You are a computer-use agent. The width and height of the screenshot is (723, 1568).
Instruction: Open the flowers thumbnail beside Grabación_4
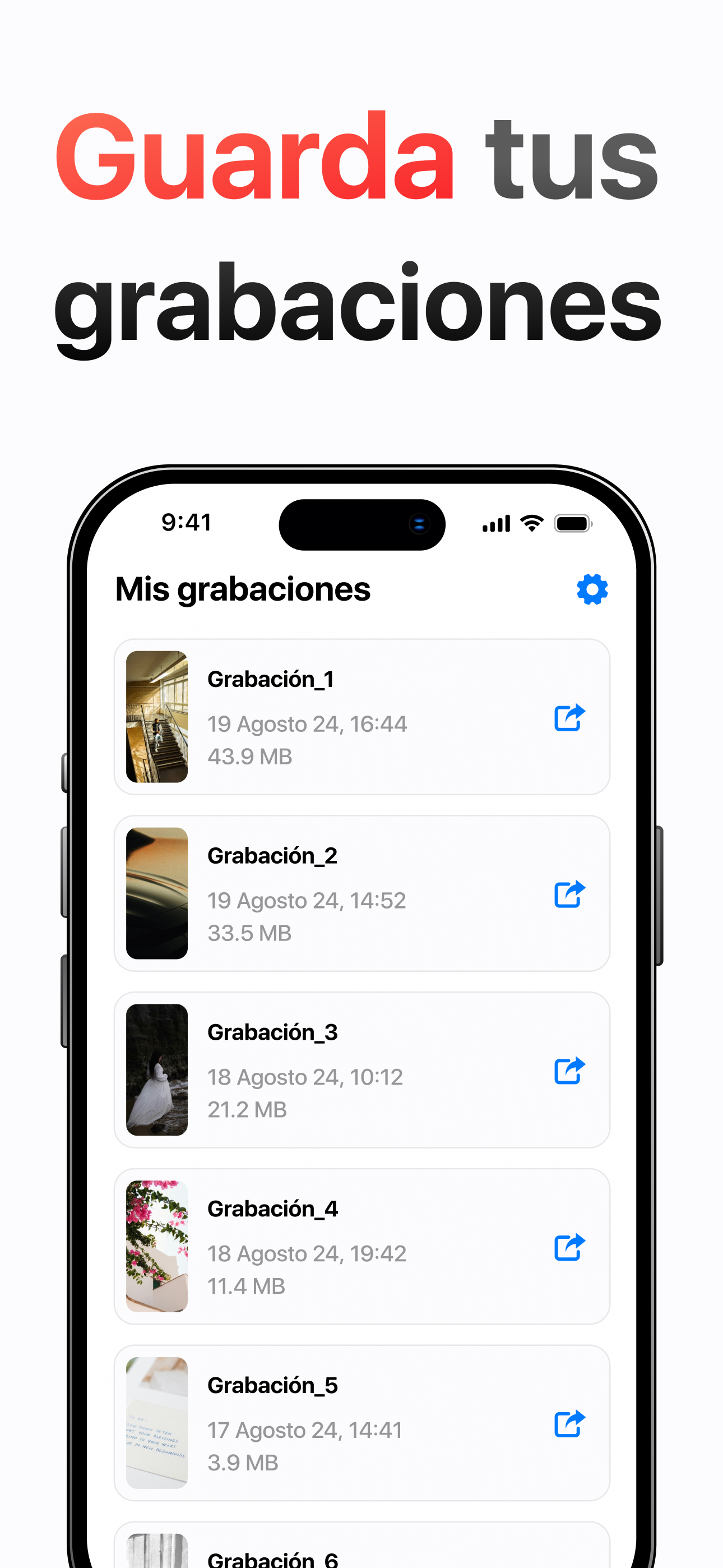coord(156,1247)
